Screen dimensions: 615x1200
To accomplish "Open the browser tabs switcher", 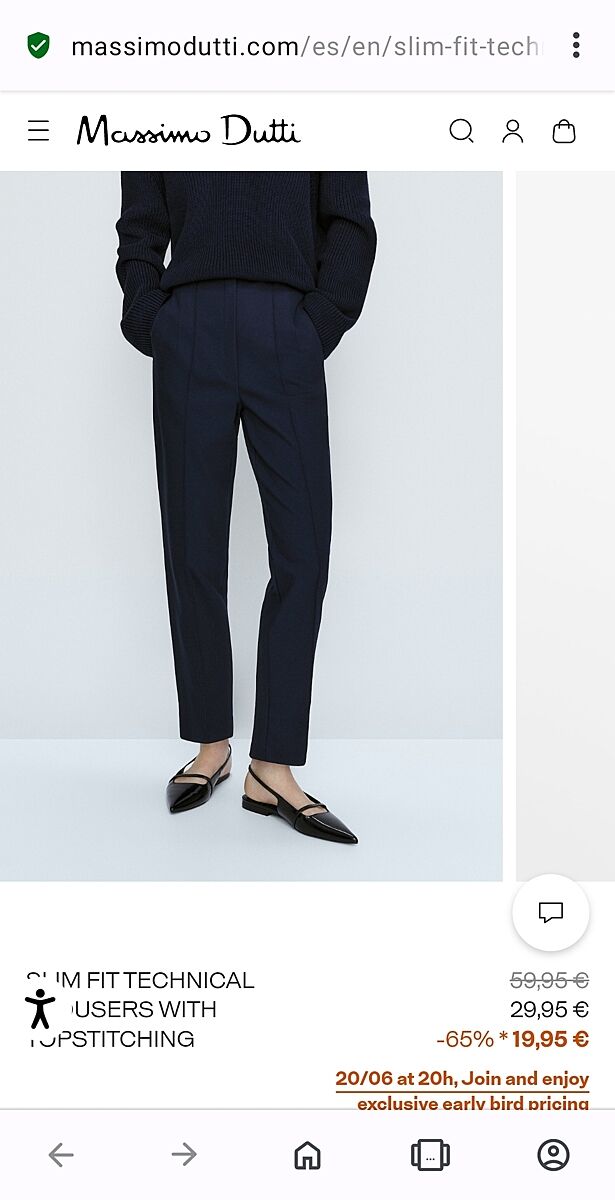I will (430, 1155).
